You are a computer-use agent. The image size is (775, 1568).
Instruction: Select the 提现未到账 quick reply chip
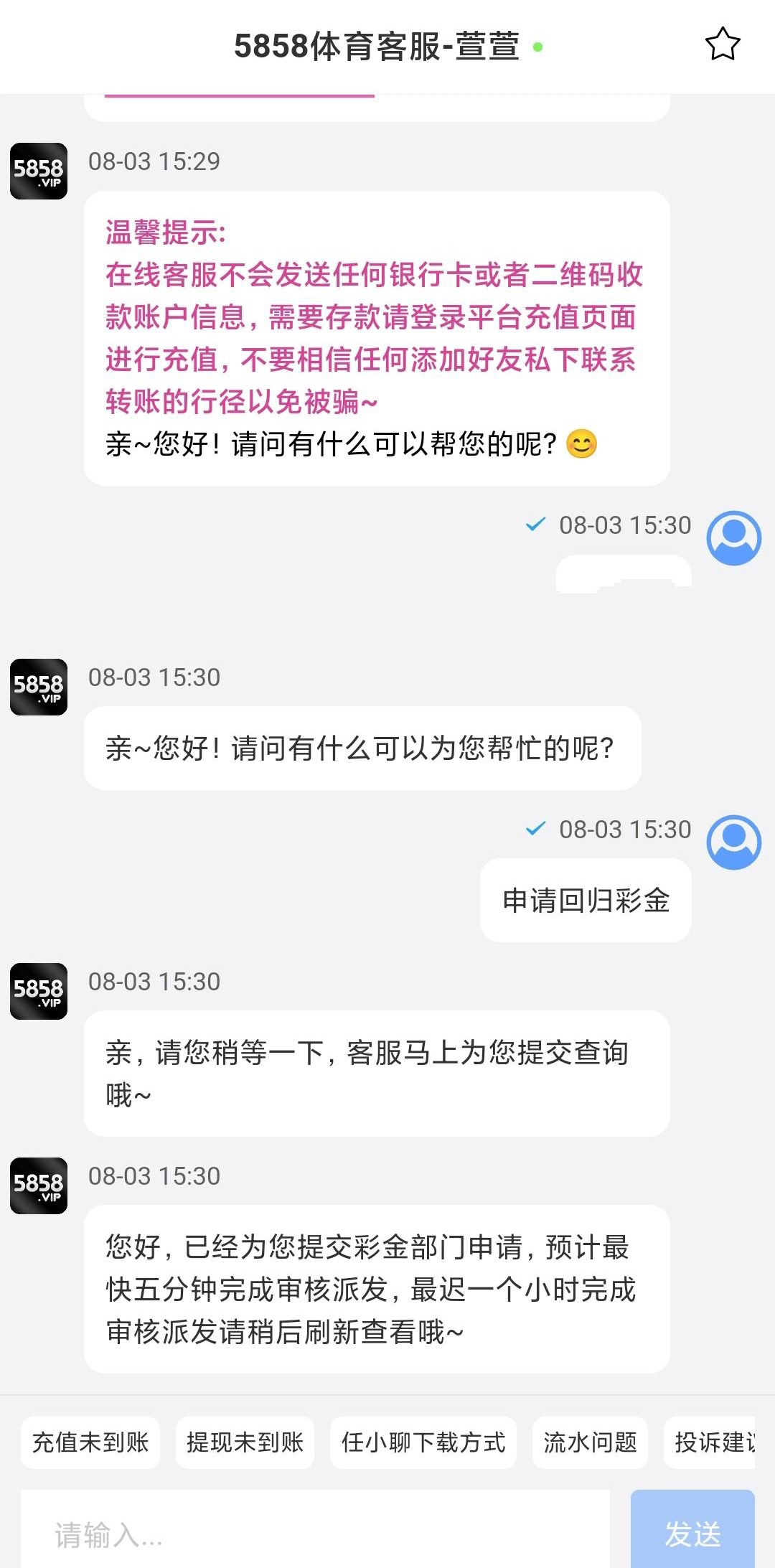pyautogui.click(x=245, y=1442)
